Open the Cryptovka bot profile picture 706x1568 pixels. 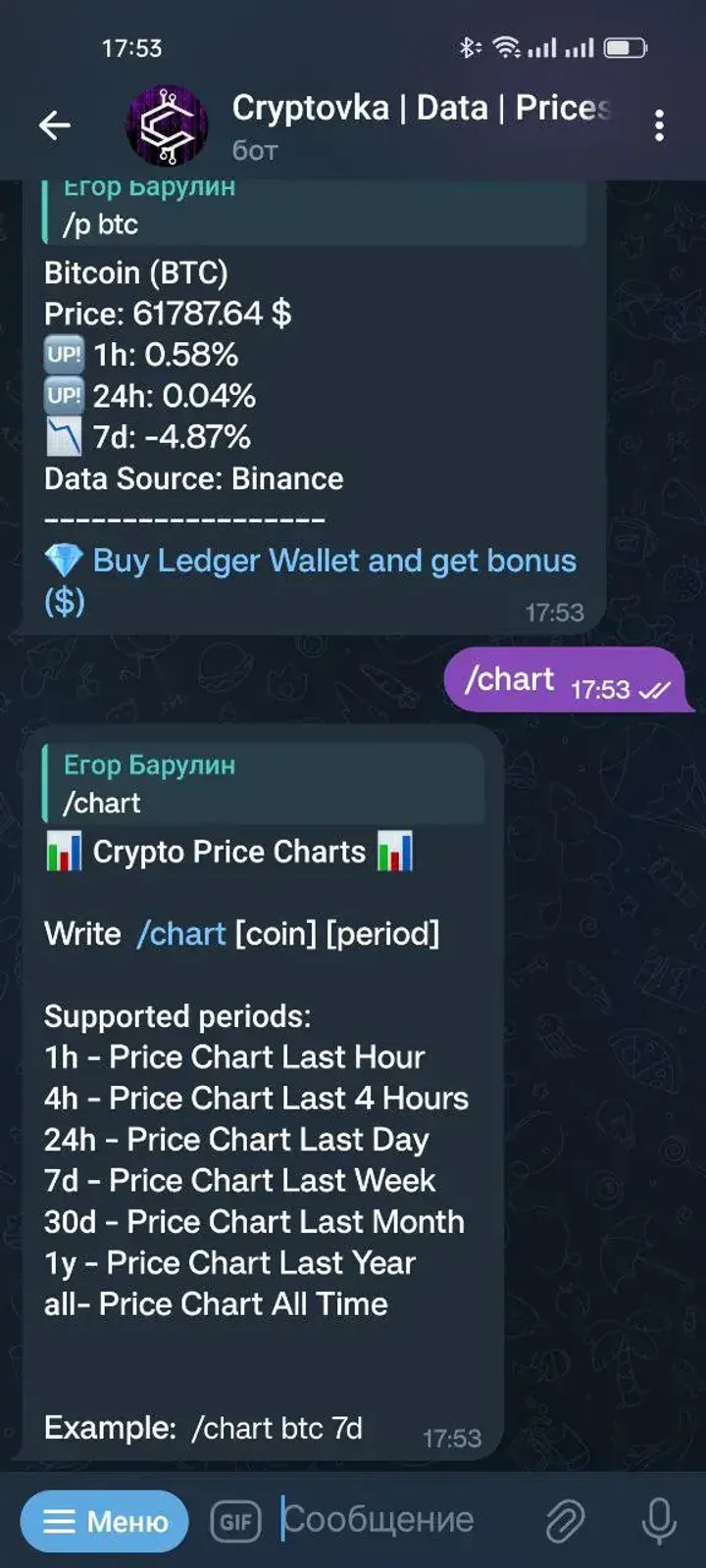(165, 124)
